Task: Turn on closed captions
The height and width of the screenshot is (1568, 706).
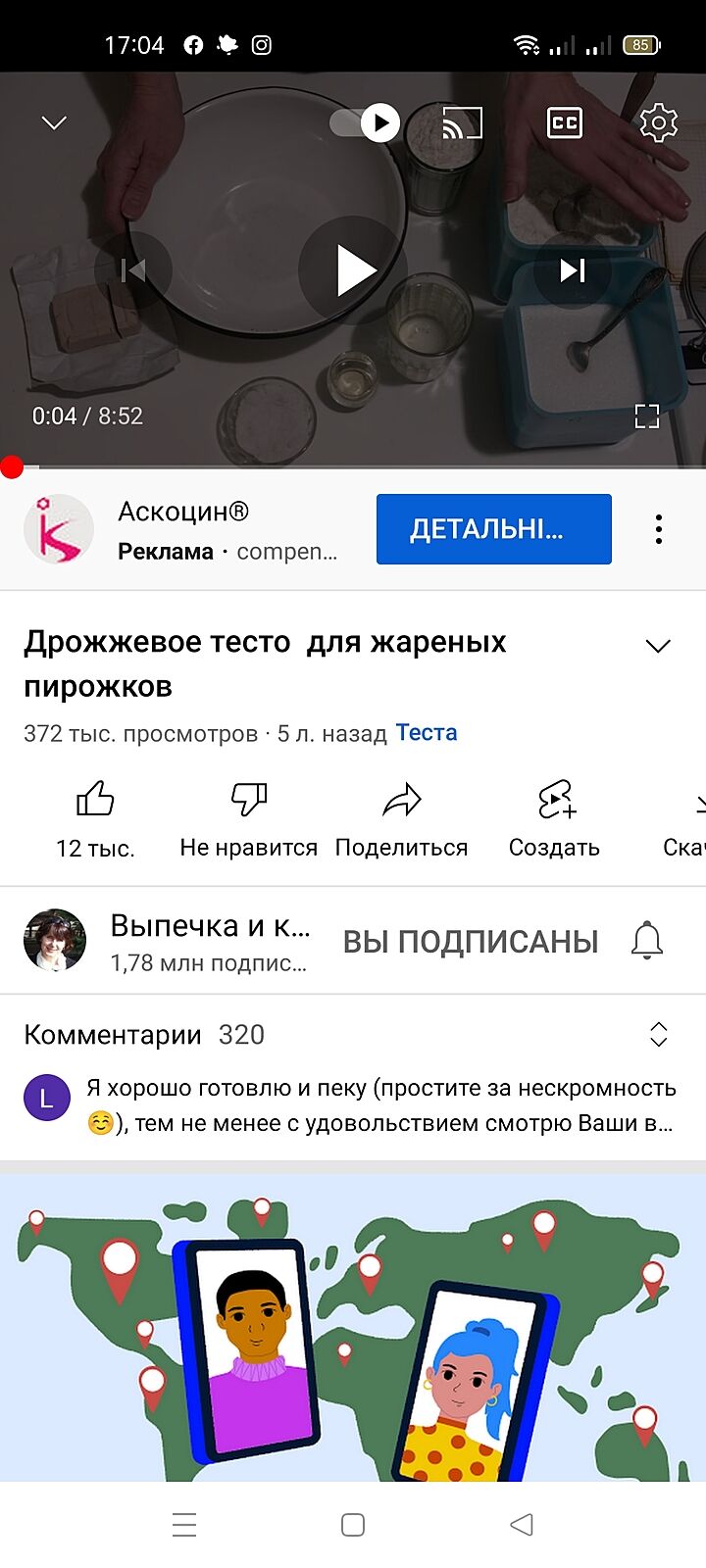Action: point(564,122)
